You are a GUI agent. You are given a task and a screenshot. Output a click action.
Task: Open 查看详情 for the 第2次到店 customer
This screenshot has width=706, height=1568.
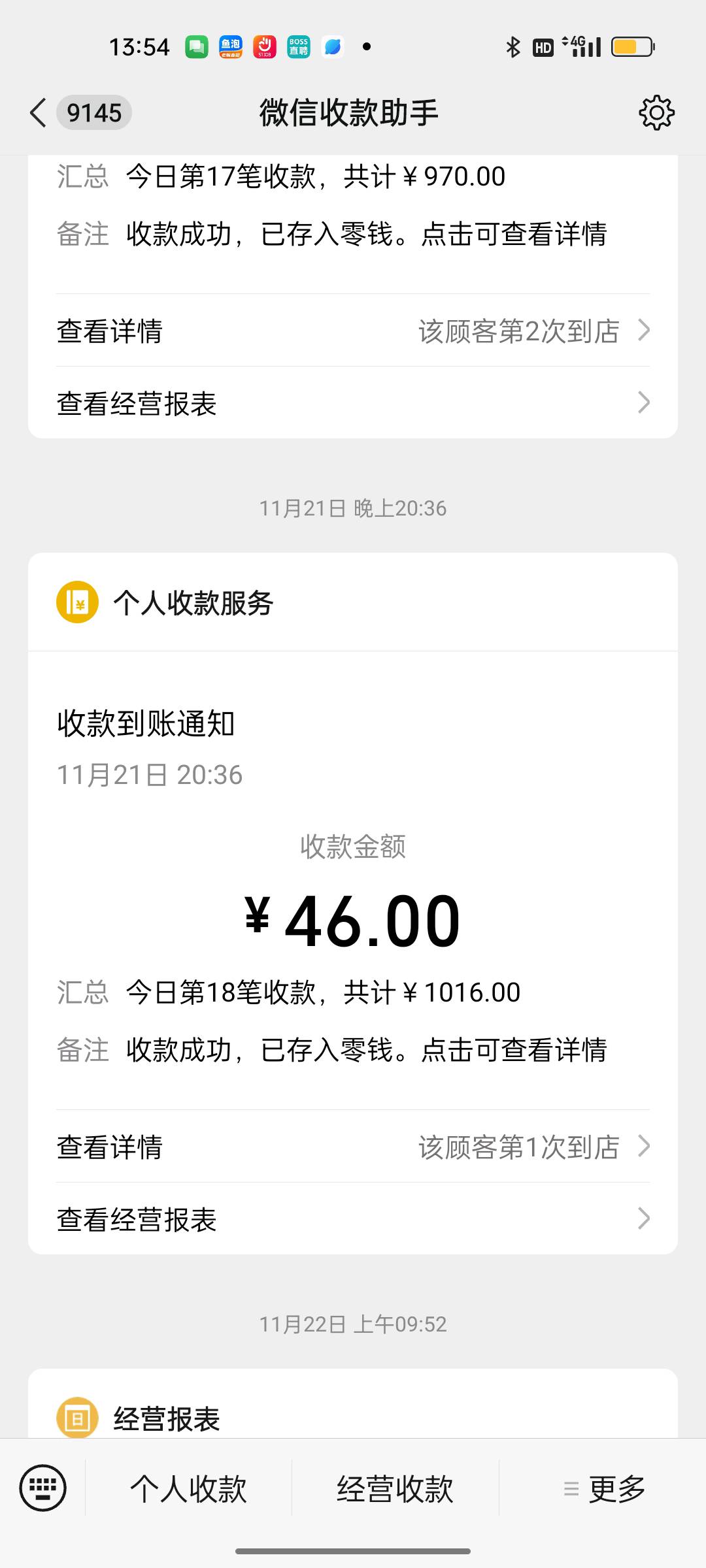click(x=353, y=331)
